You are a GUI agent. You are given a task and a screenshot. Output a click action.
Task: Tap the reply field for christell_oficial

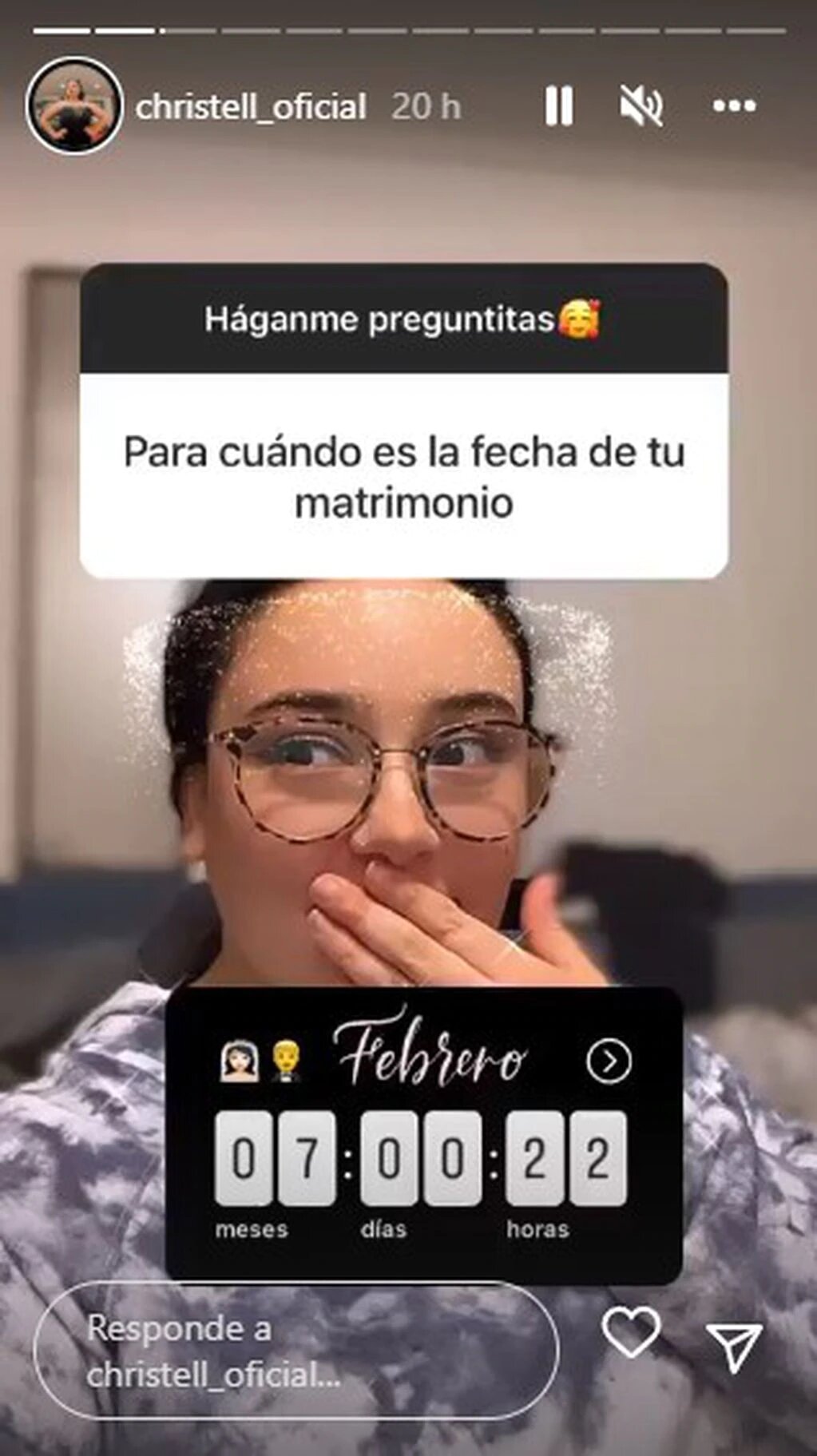tap(295, 1351)
